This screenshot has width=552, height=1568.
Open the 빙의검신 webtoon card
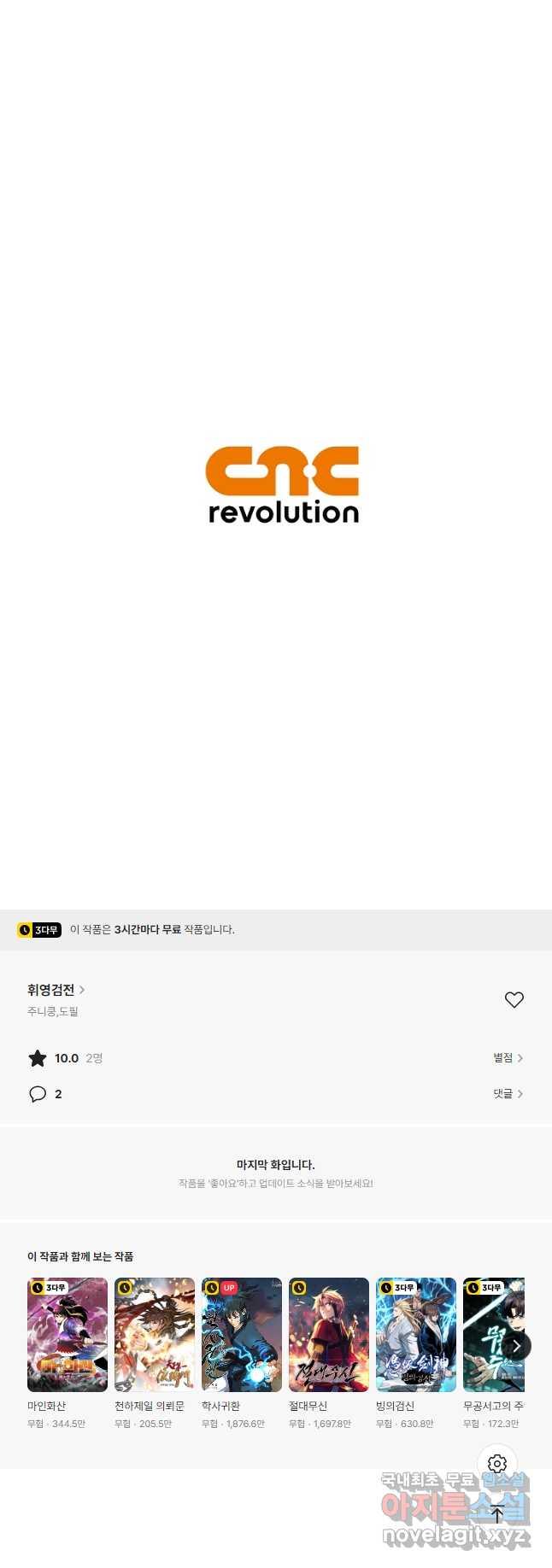click(x=416, y=1335)
